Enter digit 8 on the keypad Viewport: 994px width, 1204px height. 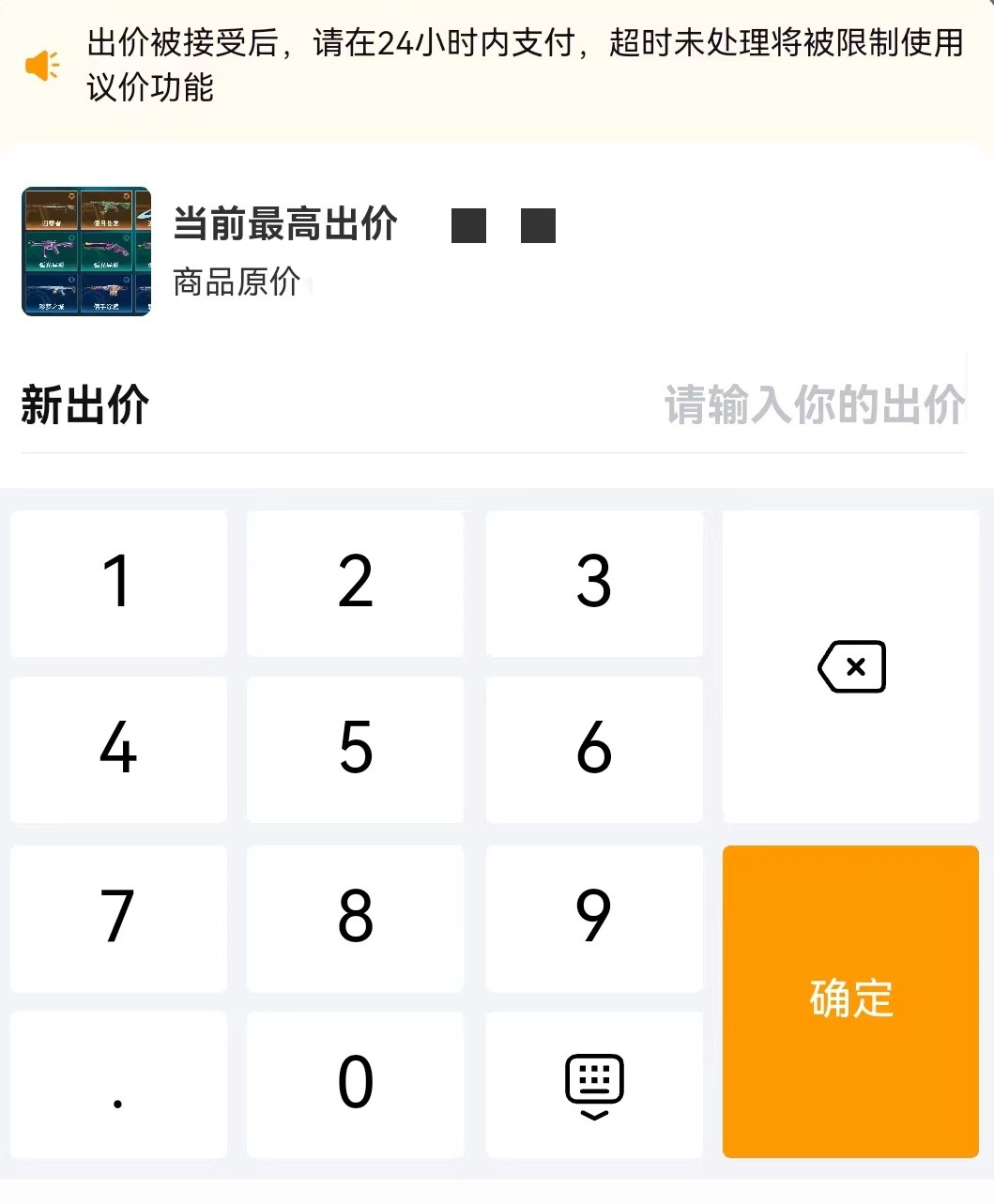[x=355, y=917]
